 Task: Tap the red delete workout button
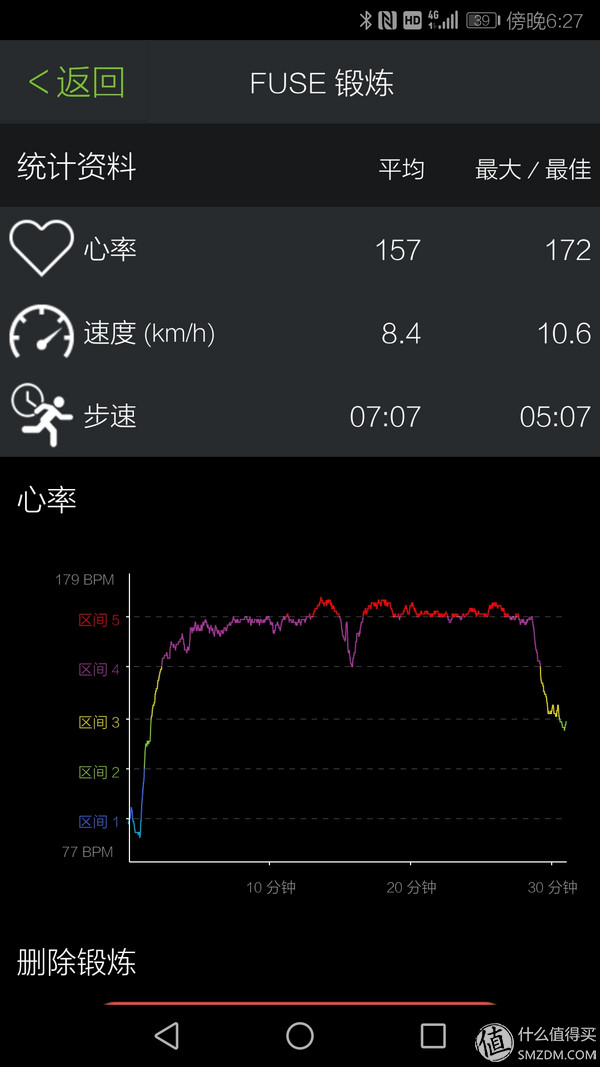299,1003
